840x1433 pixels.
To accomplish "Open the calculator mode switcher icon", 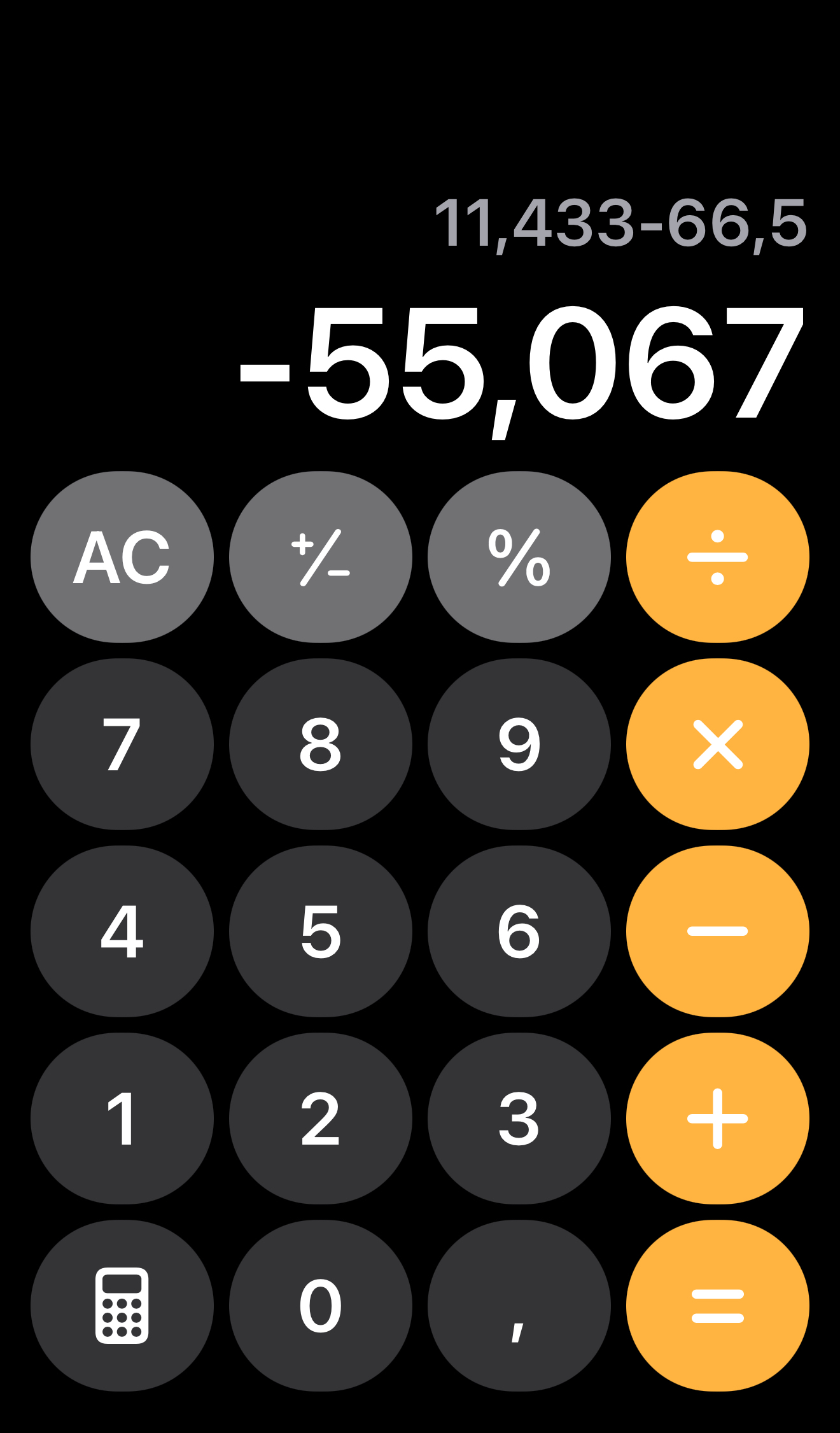I will click(x=122, y=1306).
